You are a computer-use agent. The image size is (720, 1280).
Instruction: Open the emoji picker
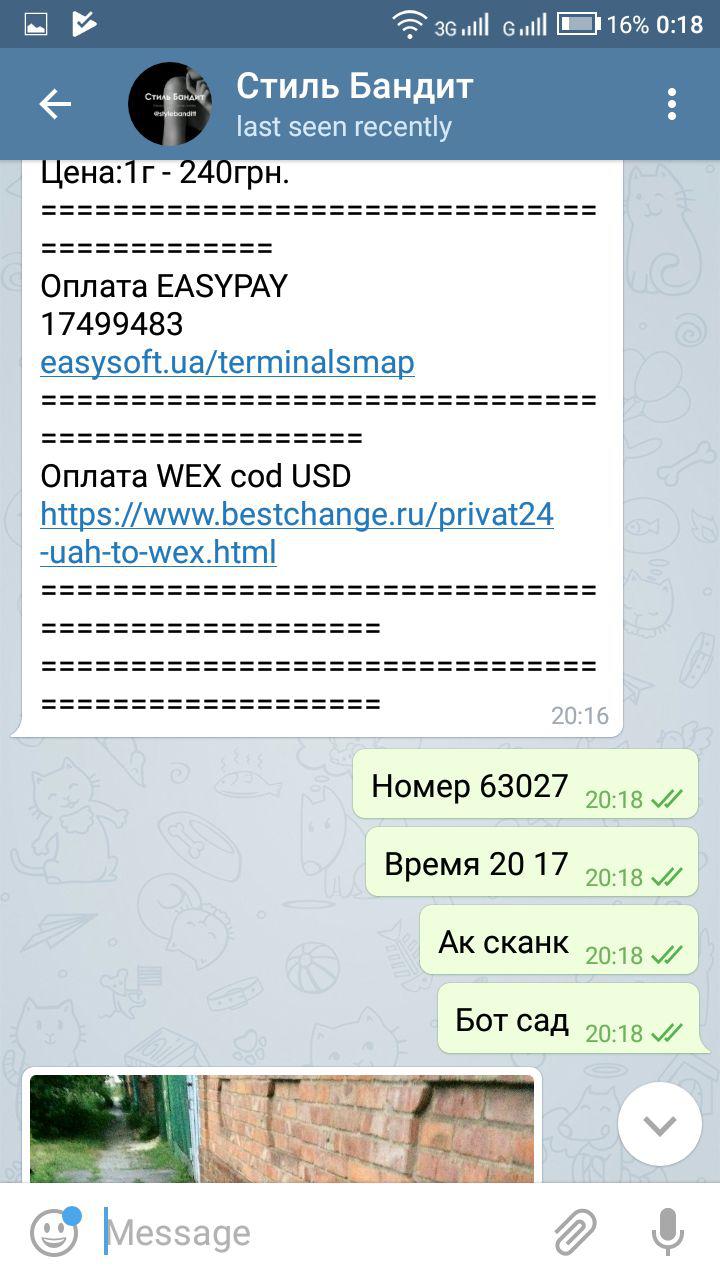tap(54, 1232)
